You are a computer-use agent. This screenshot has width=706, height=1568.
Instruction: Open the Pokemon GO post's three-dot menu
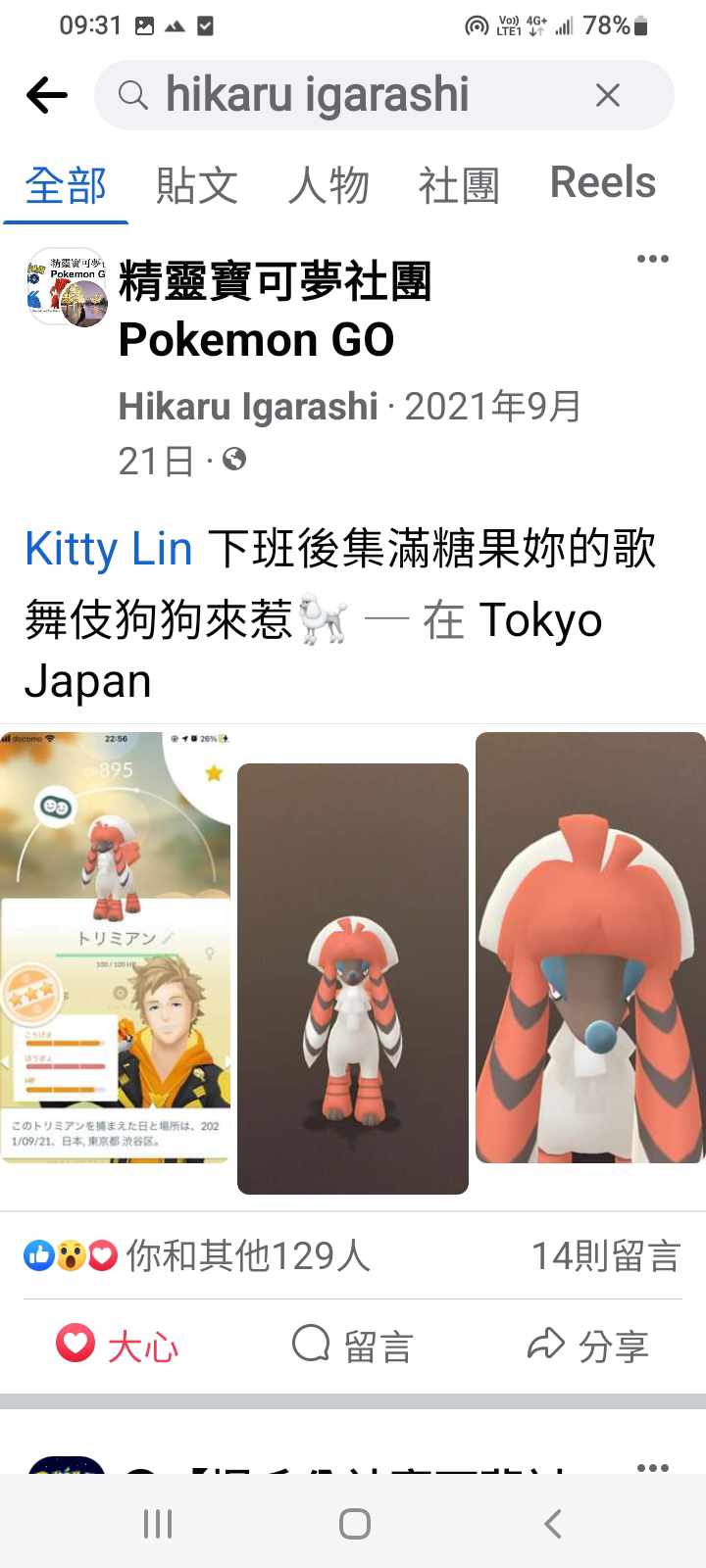click(x=652, y=260)
